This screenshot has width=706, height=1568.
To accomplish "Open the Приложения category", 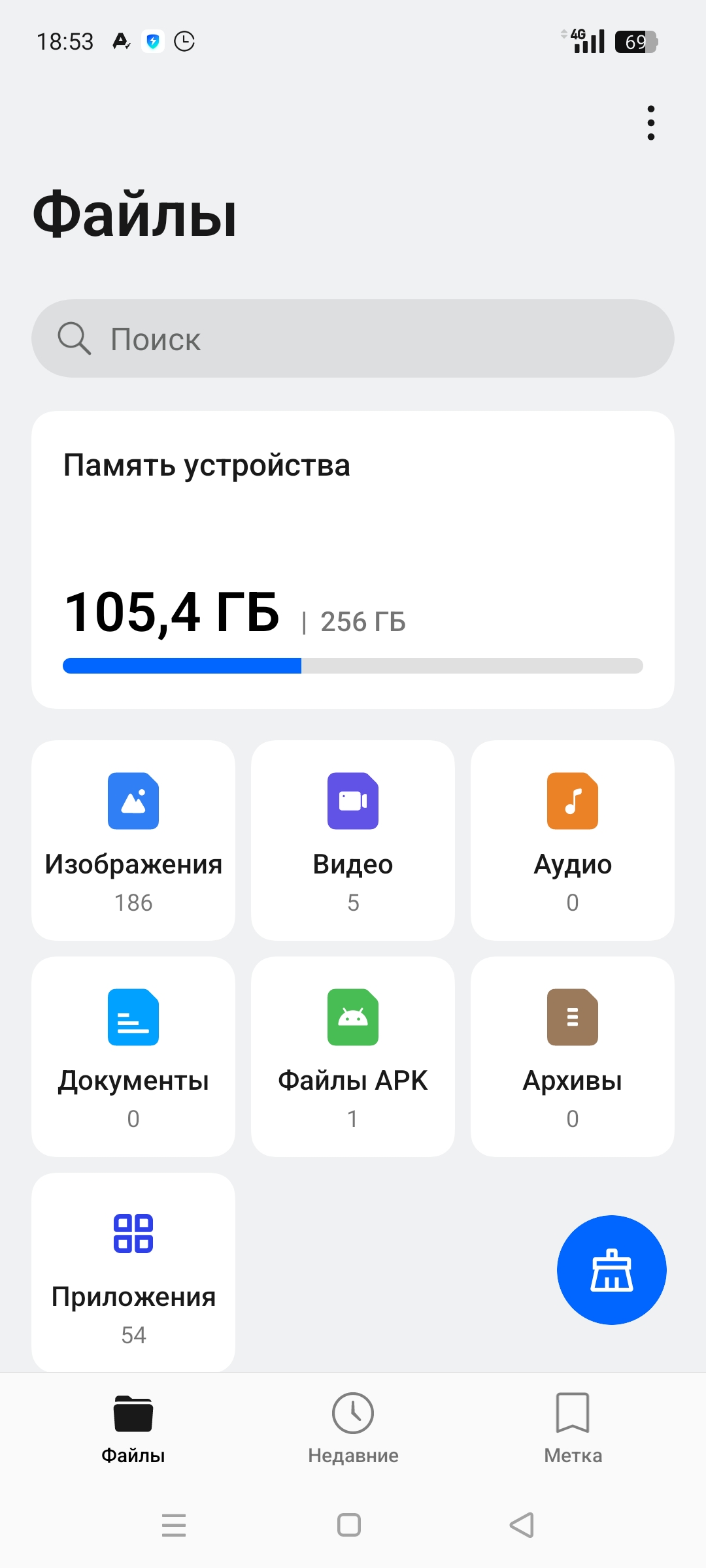I will [133, 1272].
